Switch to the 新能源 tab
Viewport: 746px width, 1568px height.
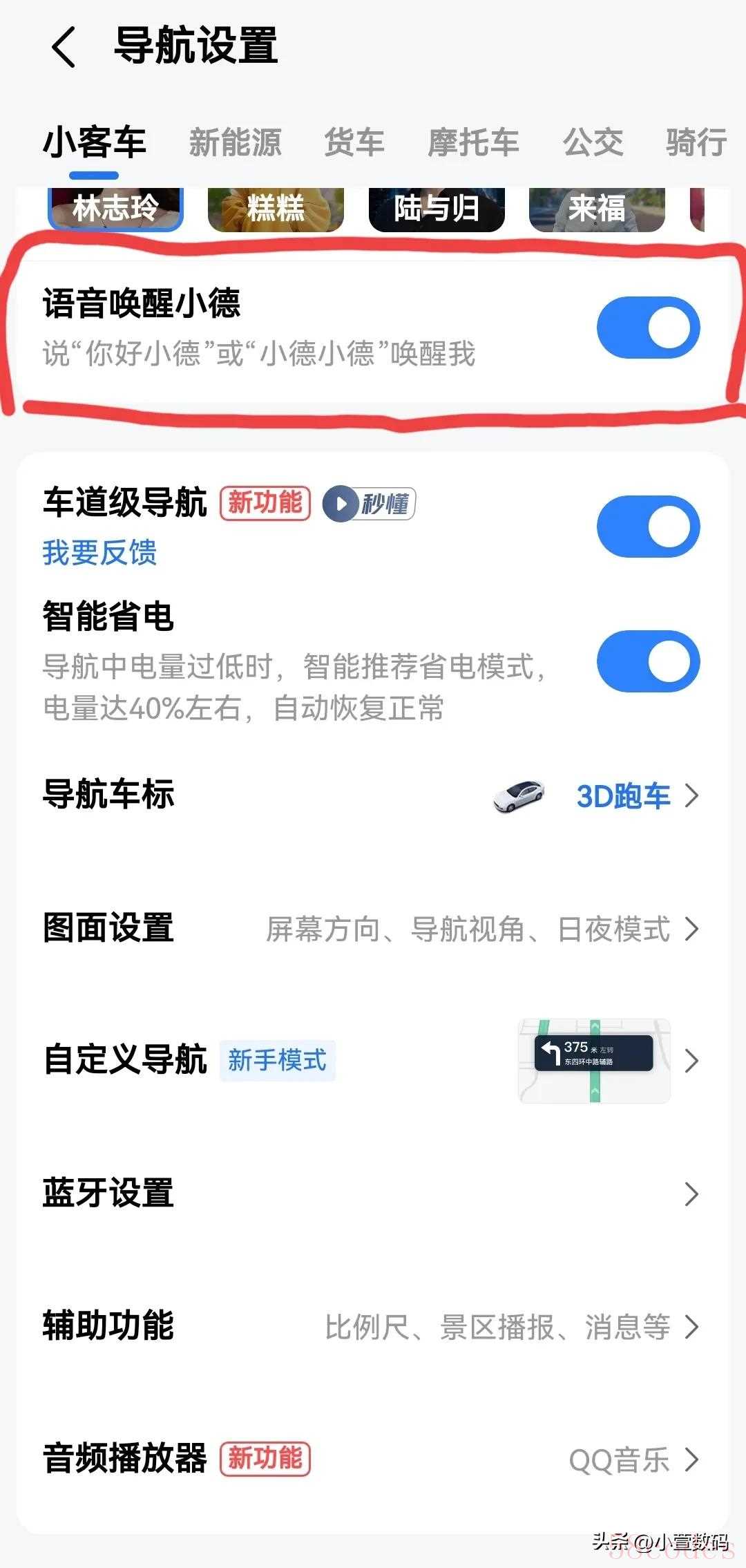235,142
